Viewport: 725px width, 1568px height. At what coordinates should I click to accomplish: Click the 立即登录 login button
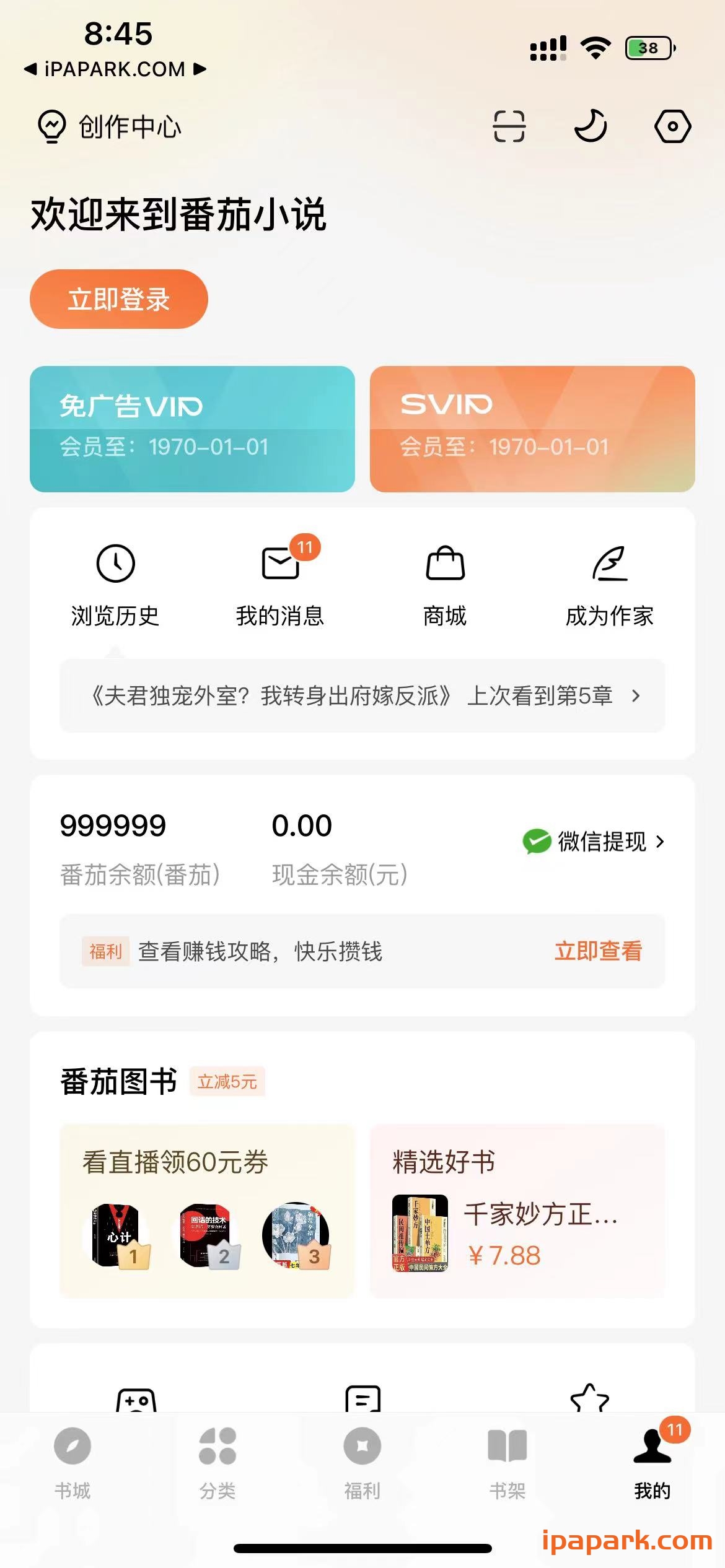[118, 298]
